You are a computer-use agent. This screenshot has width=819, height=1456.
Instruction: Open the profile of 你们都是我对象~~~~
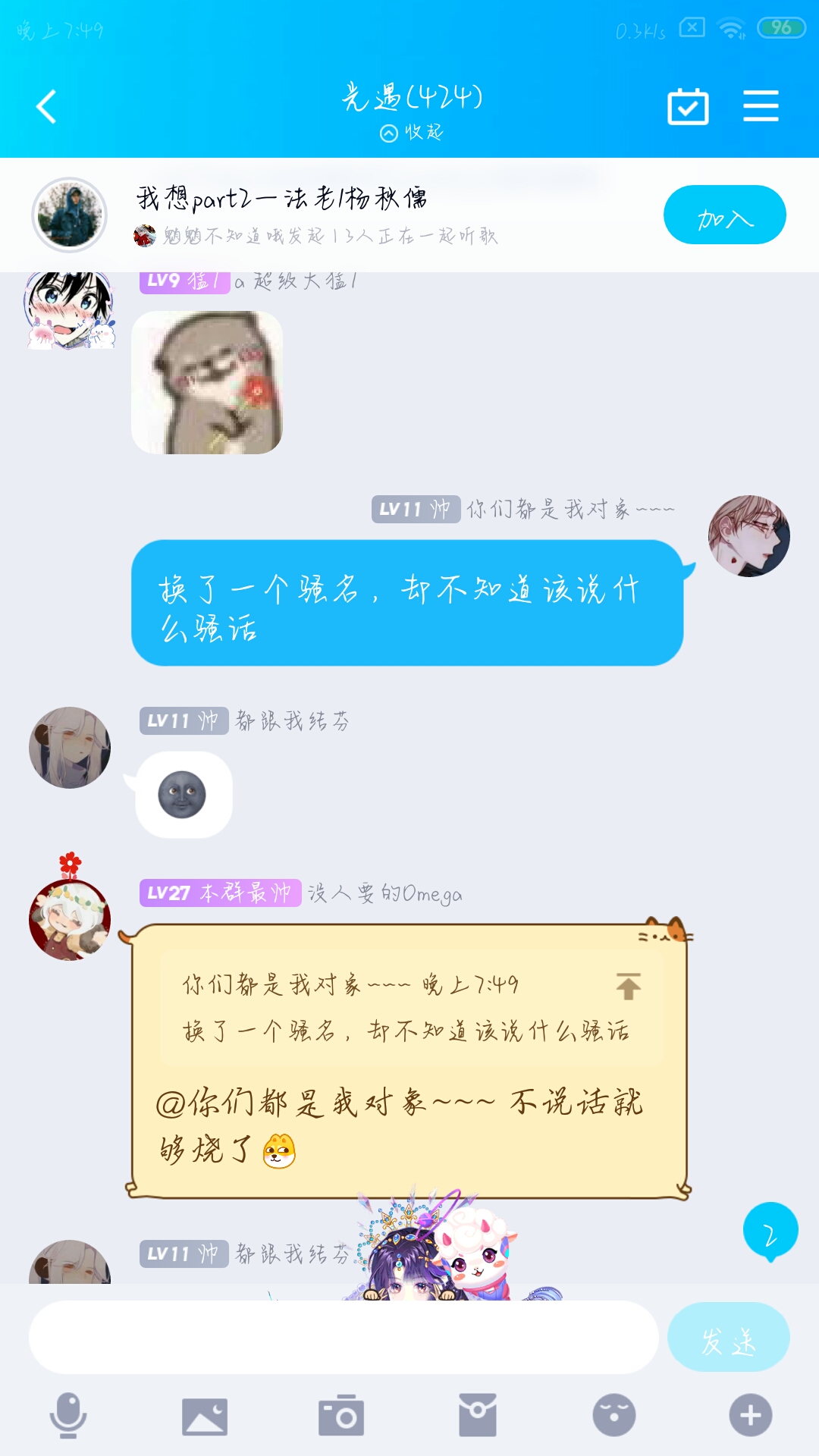pos(748,536)
